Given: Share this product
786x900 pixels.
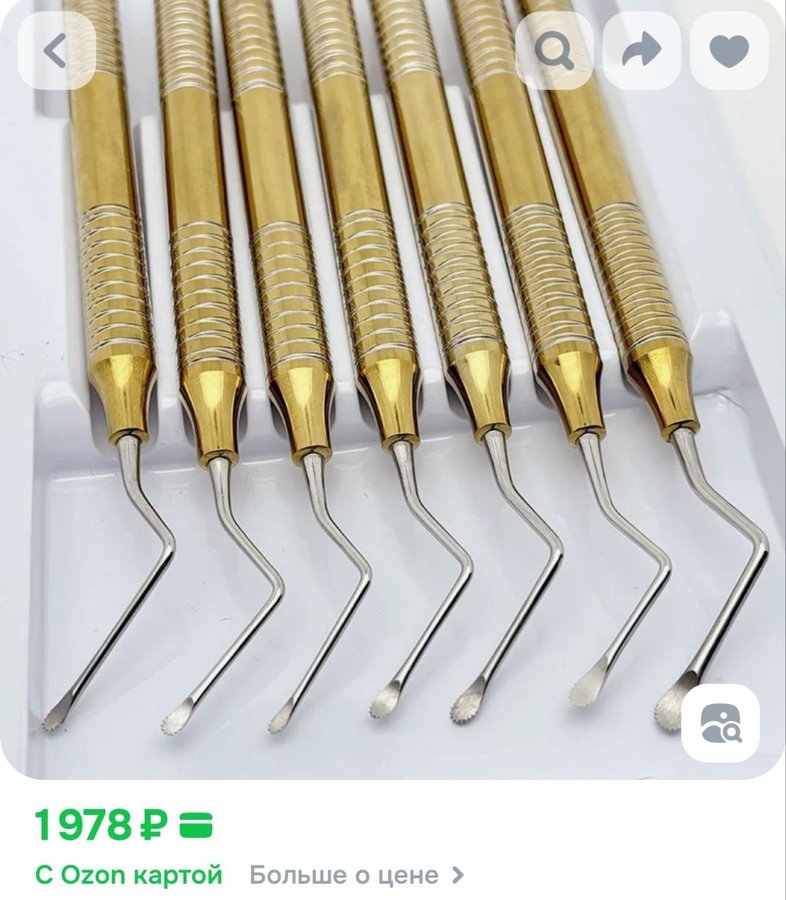Looking at the screenshot, I should 642,51.
